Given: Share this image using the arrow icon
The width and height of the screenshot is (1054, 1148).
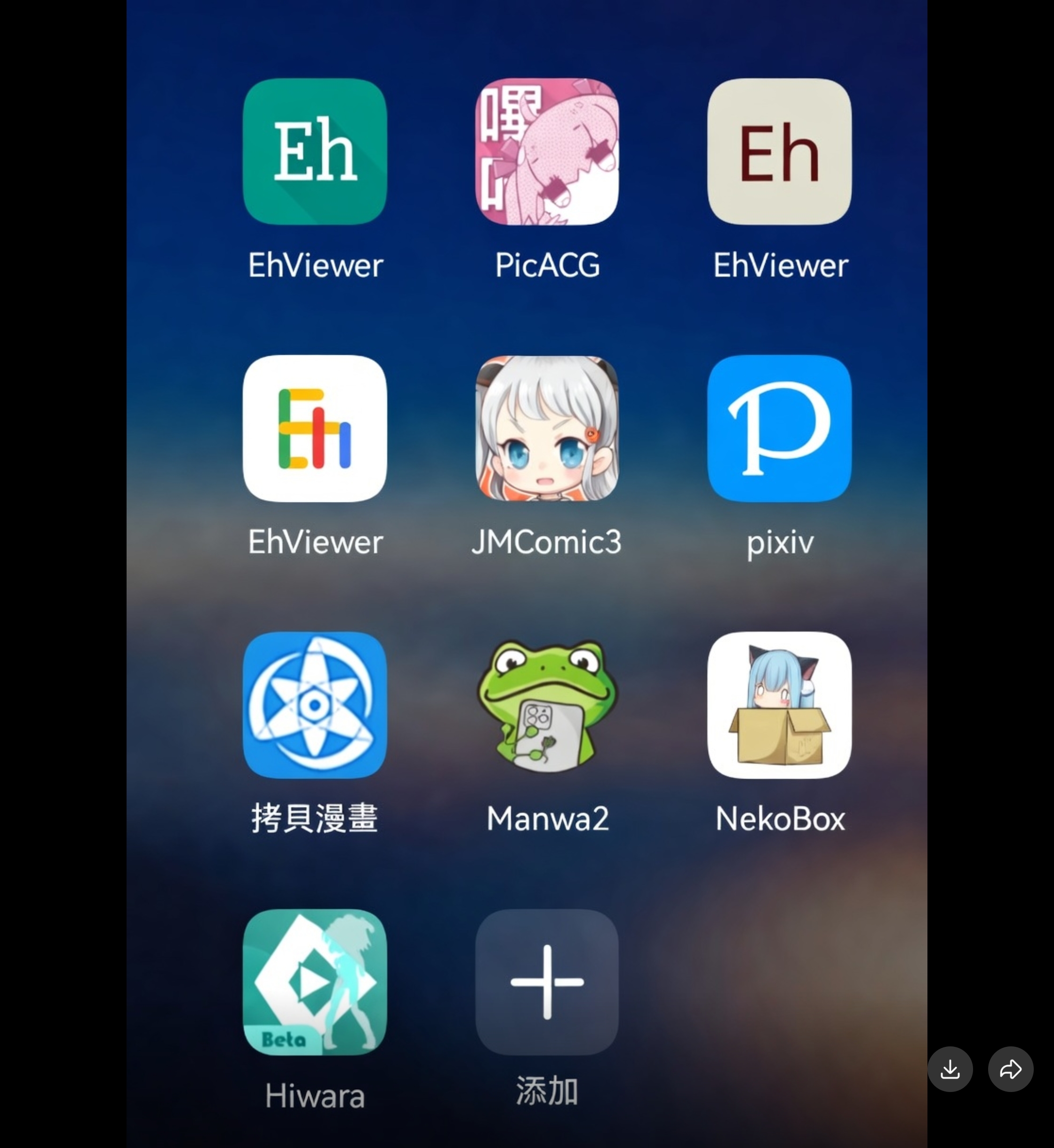Looking at the screenshot, I should point(1010,1069).
